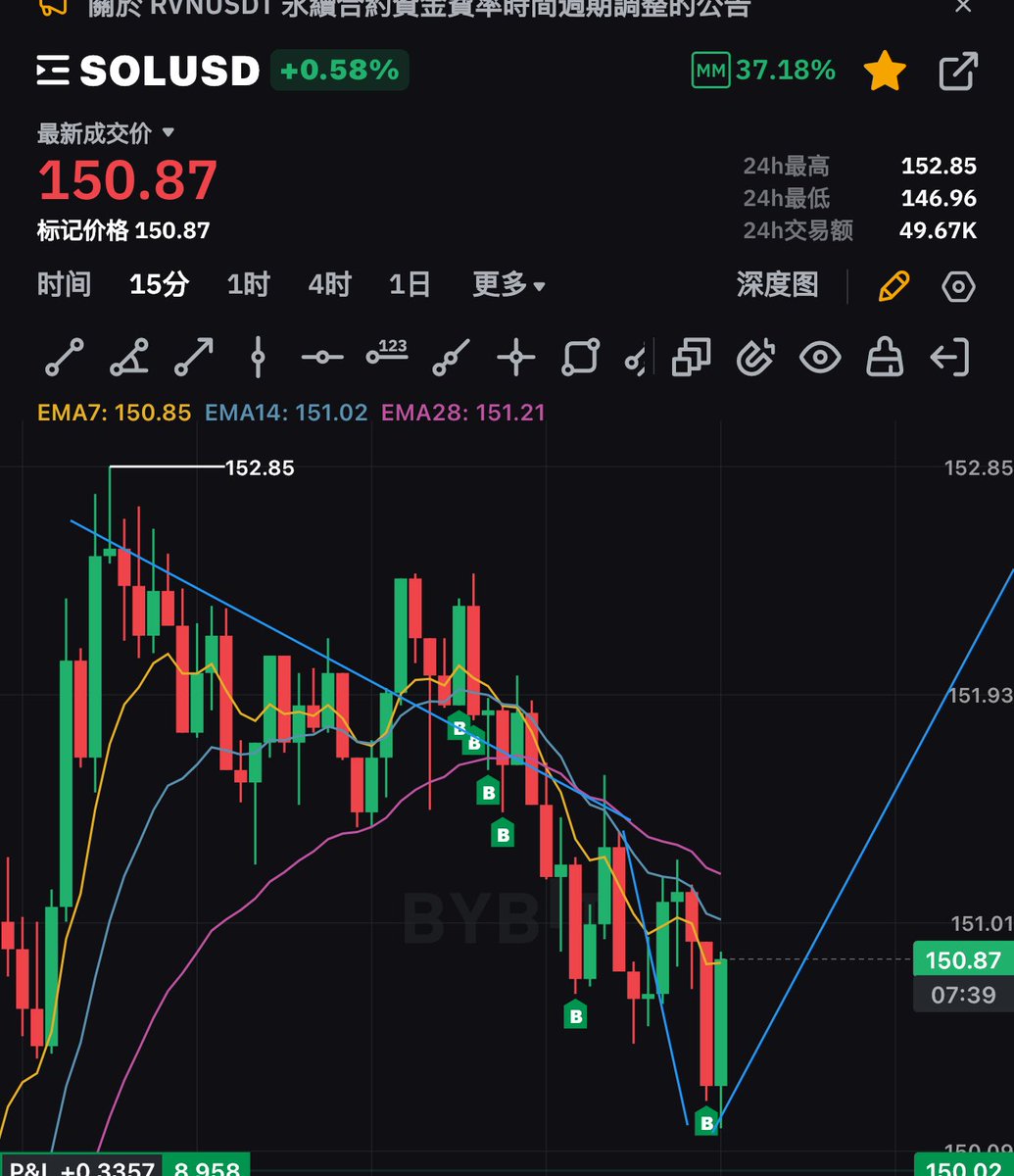
Task: Open the 深度图 depth chart
Action: pos(777,285)
